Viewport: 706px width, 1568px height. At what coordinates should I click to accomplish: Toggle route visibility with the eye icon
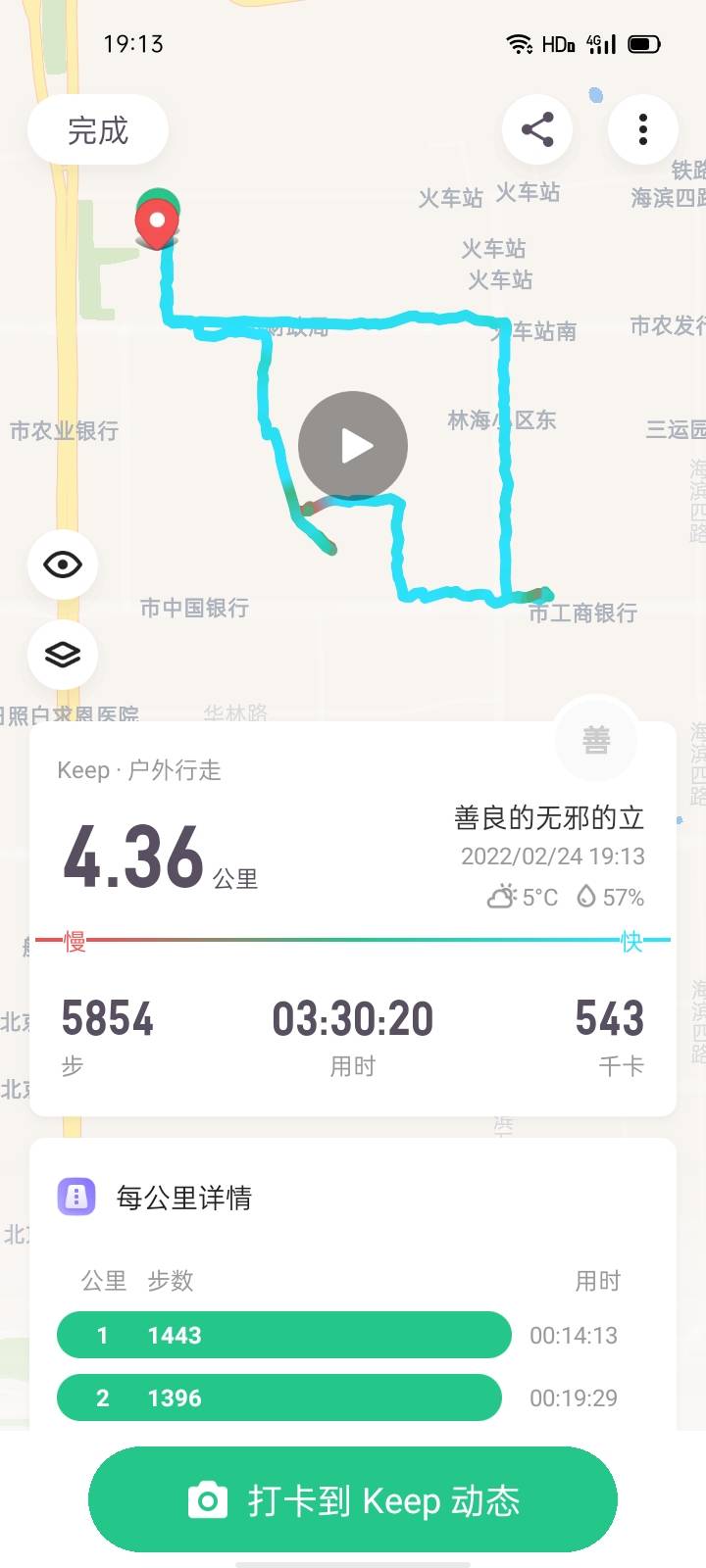[63, 563]
